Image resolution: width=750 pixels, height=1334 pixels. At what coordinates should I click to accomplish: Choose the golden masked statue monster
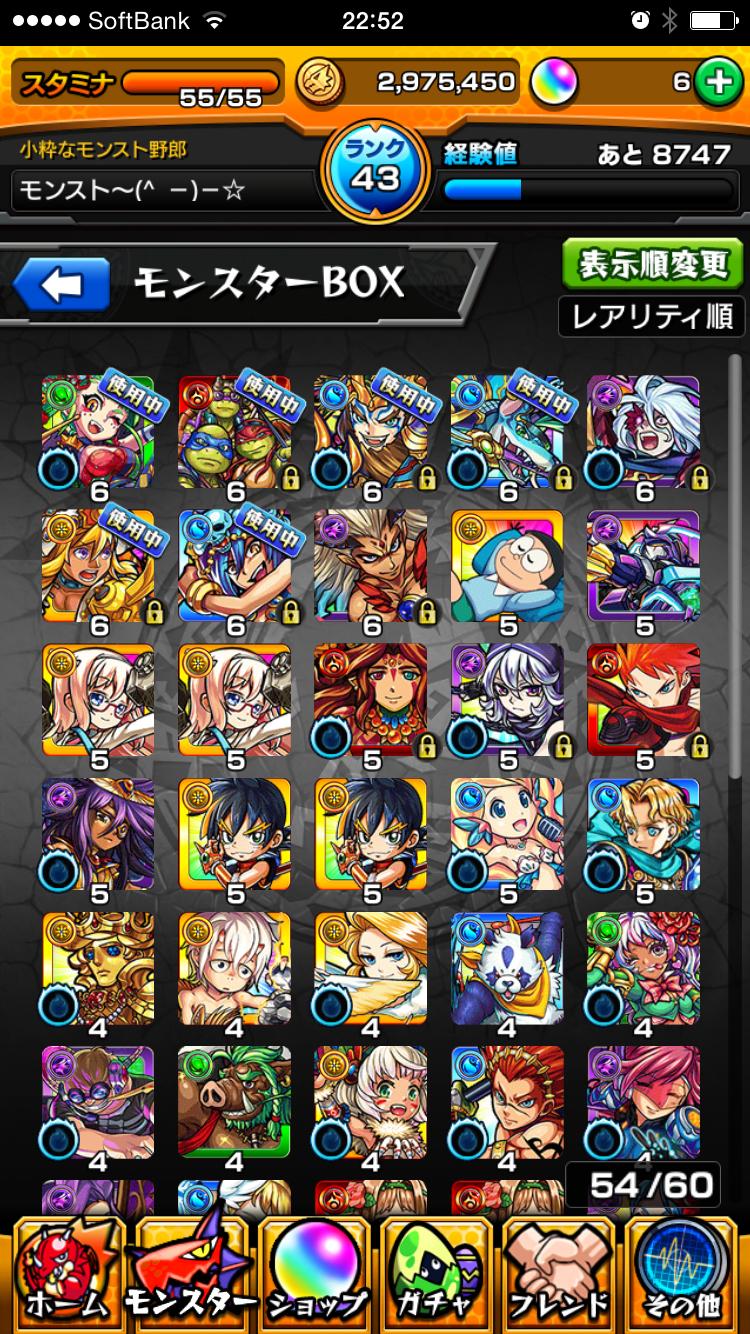coord(98,968)
